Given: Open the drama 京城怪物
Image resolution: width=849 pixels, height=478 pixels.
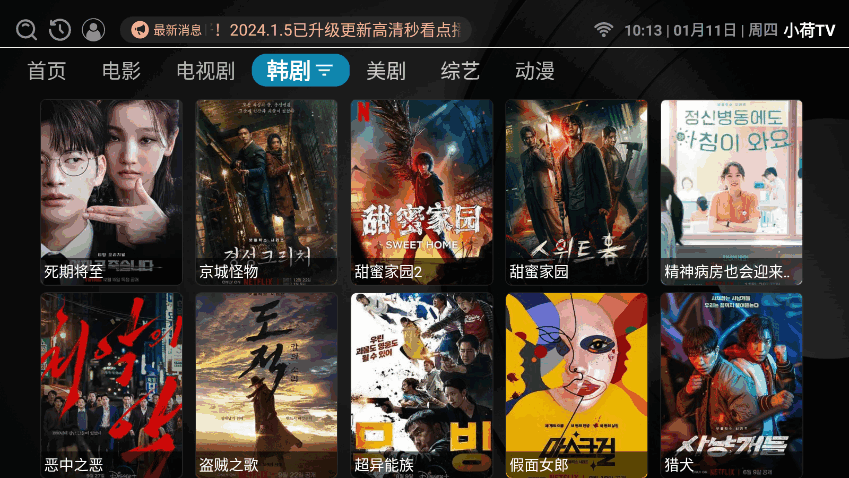Looking at the screenshot, I should coord(266,190).
